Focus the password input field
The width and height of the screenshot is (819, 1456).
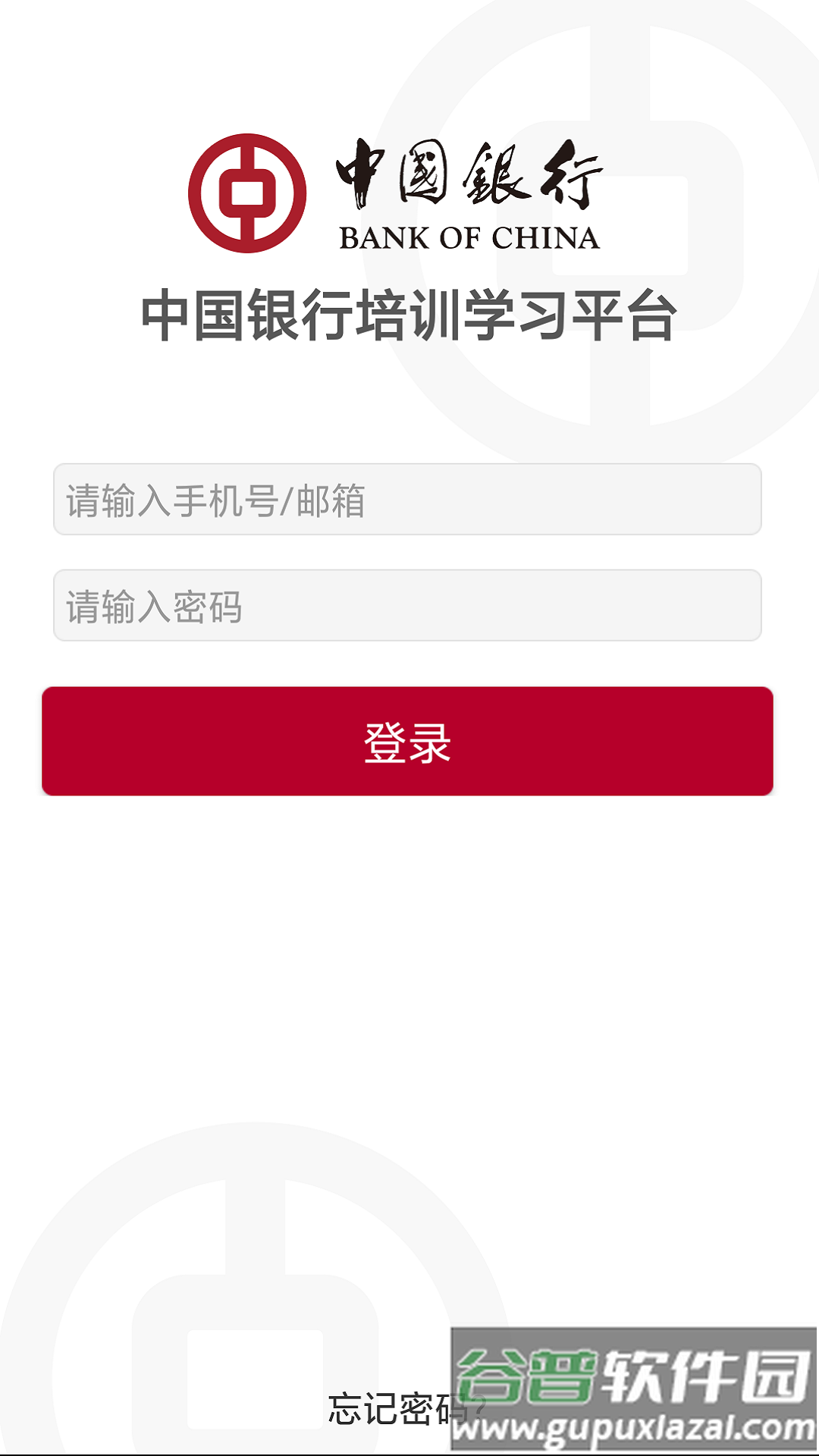(x=407, y=606)
